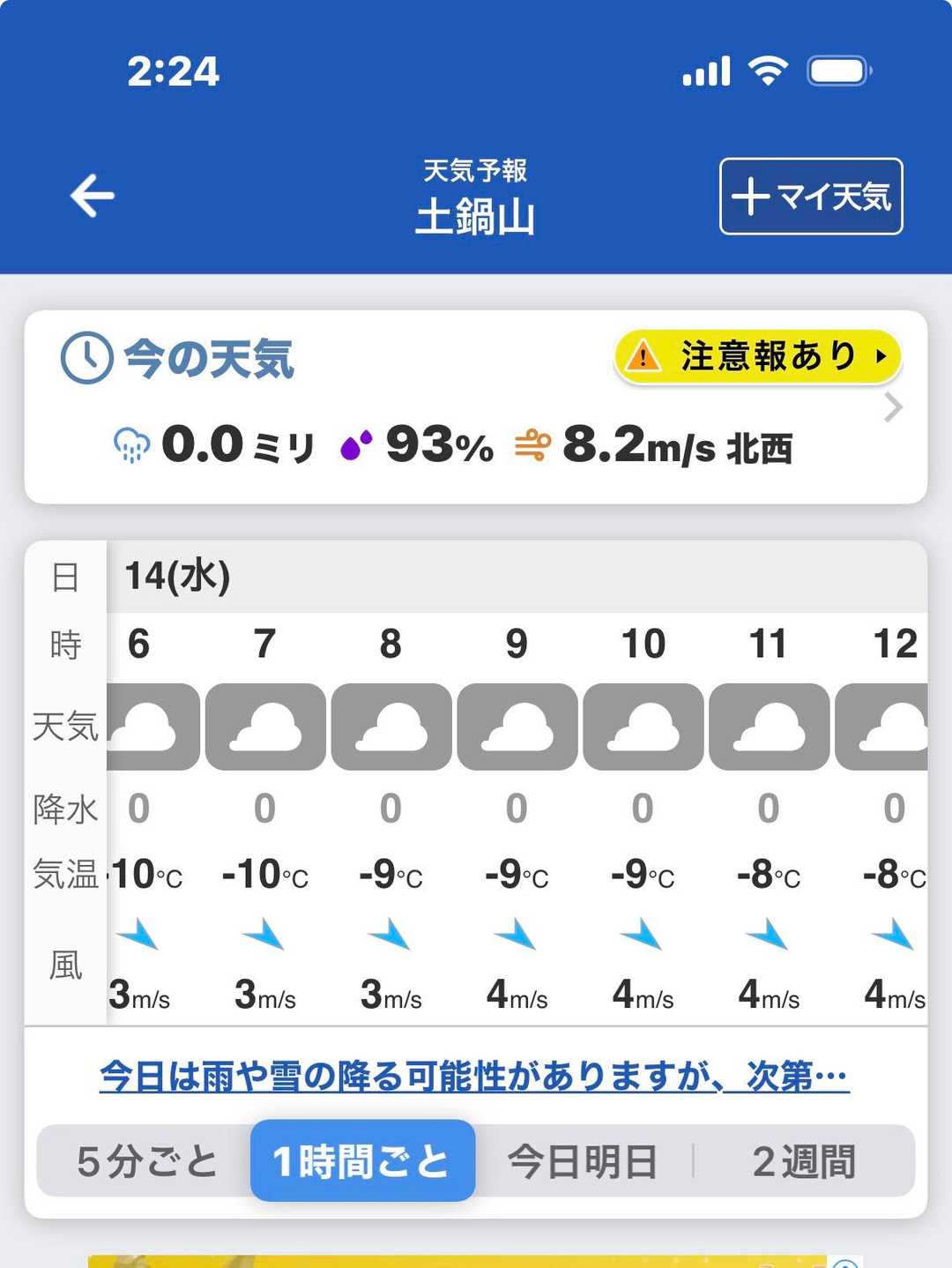The height and width of the screenshot is (1268, 952).
Task: Go back with the arrow icon
Action: pos(93,196)
